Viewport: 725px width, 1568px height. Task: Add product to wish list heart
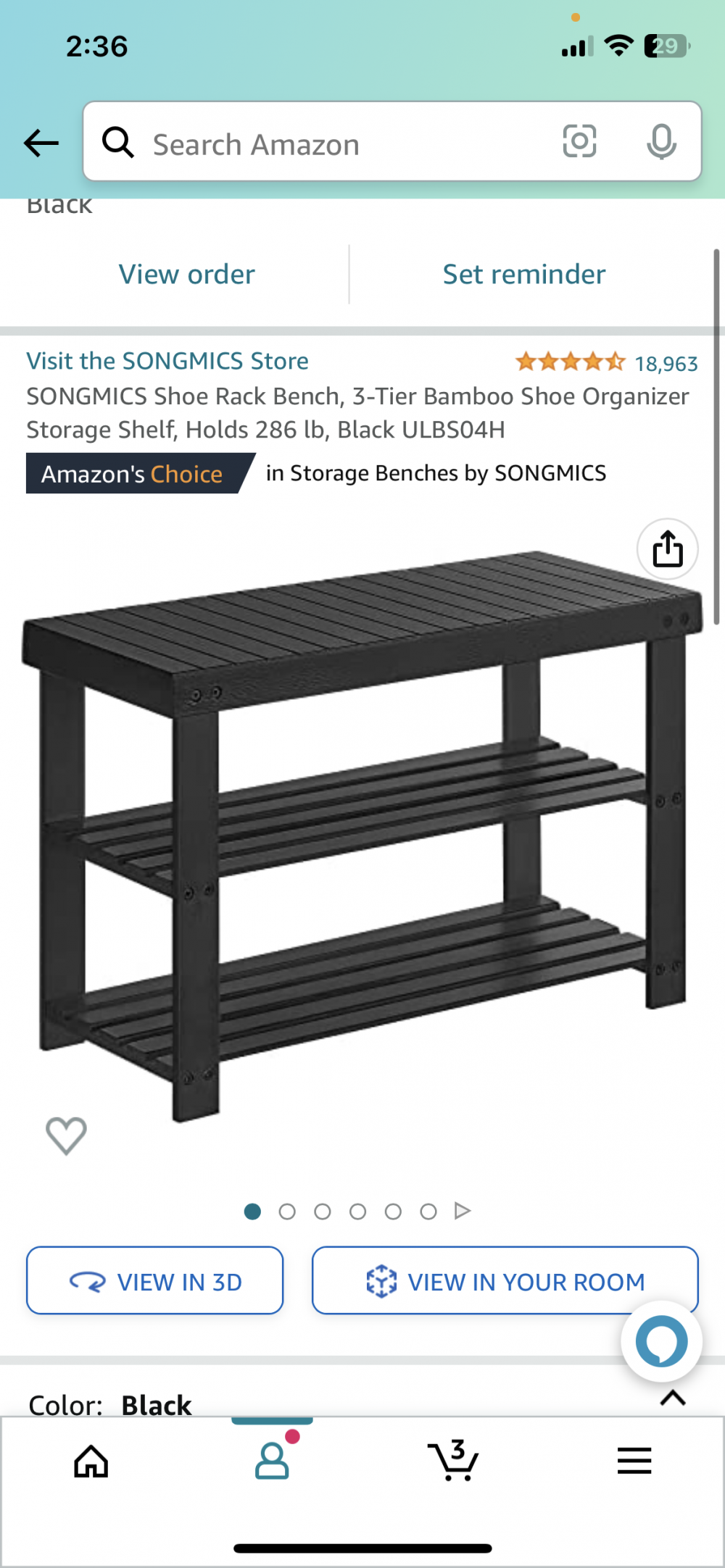(66, 1135)
